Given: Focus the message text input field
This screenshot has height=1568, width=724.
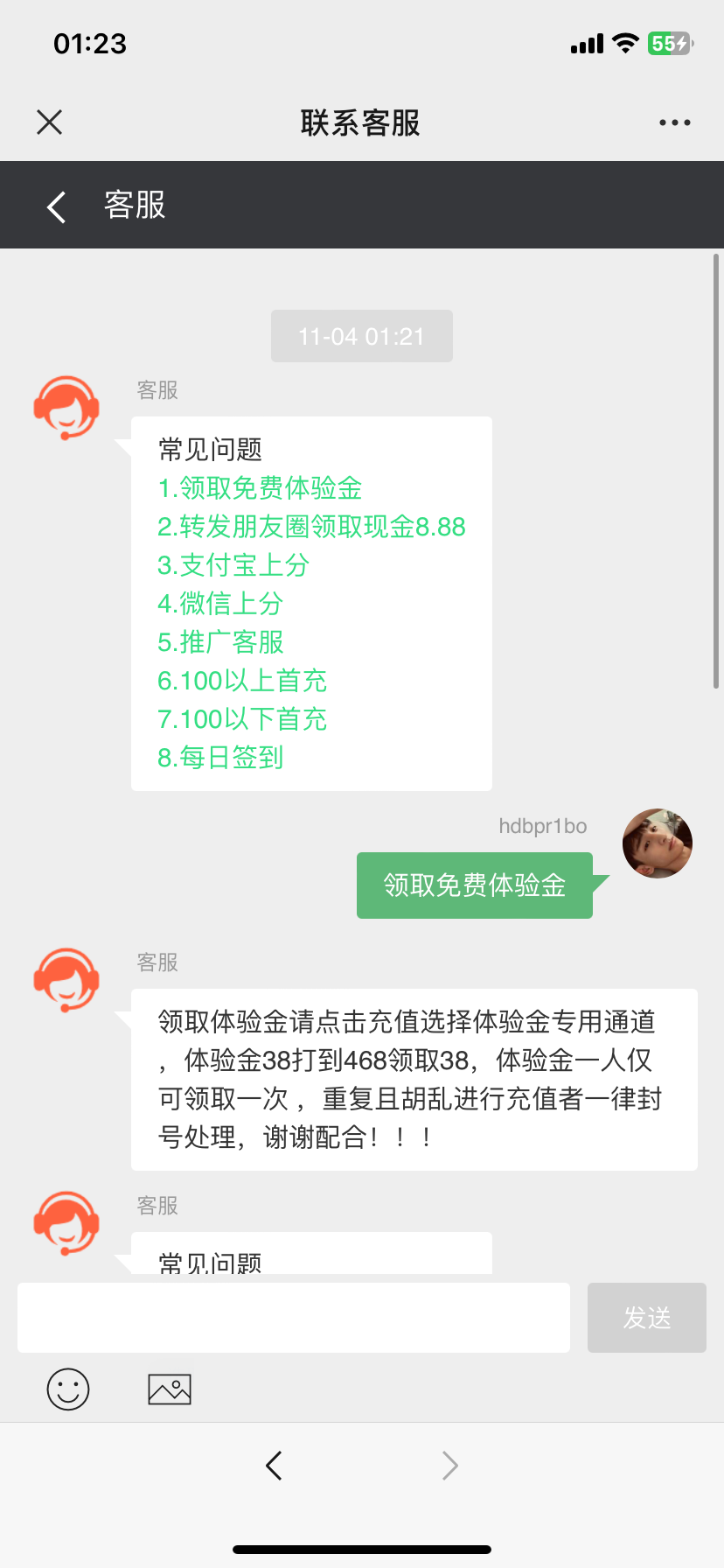Looking at the screenshot, I should tap(294, 1318).
